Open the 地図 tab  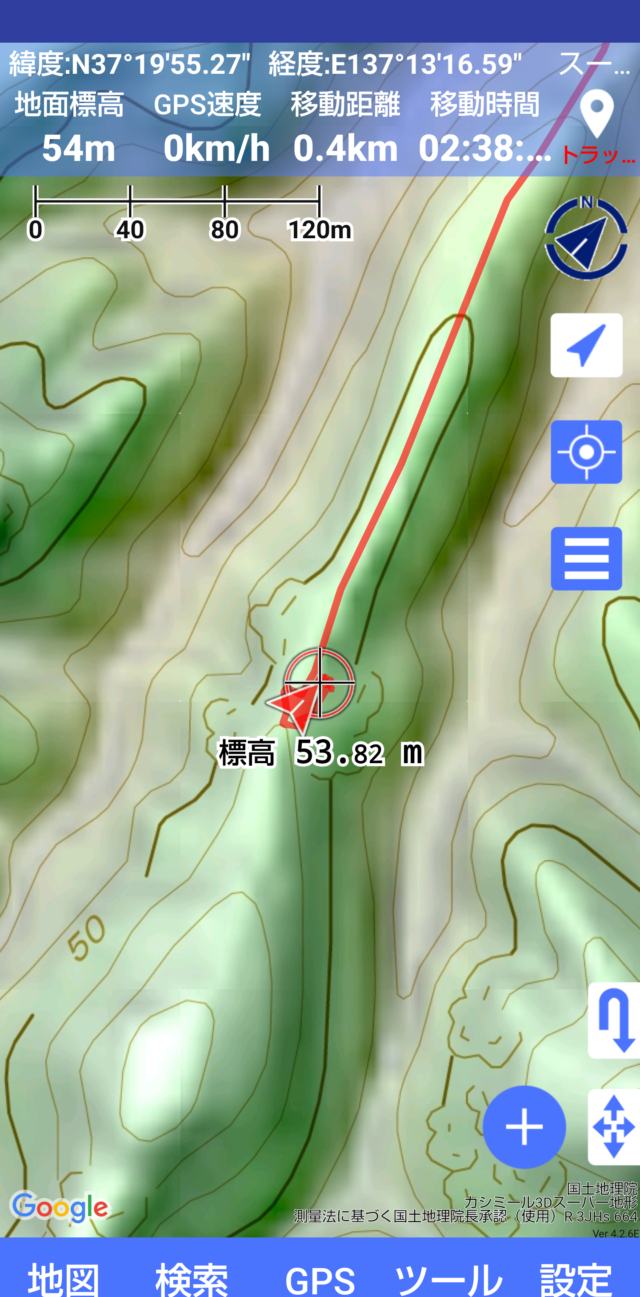[x=63, y=1279]
